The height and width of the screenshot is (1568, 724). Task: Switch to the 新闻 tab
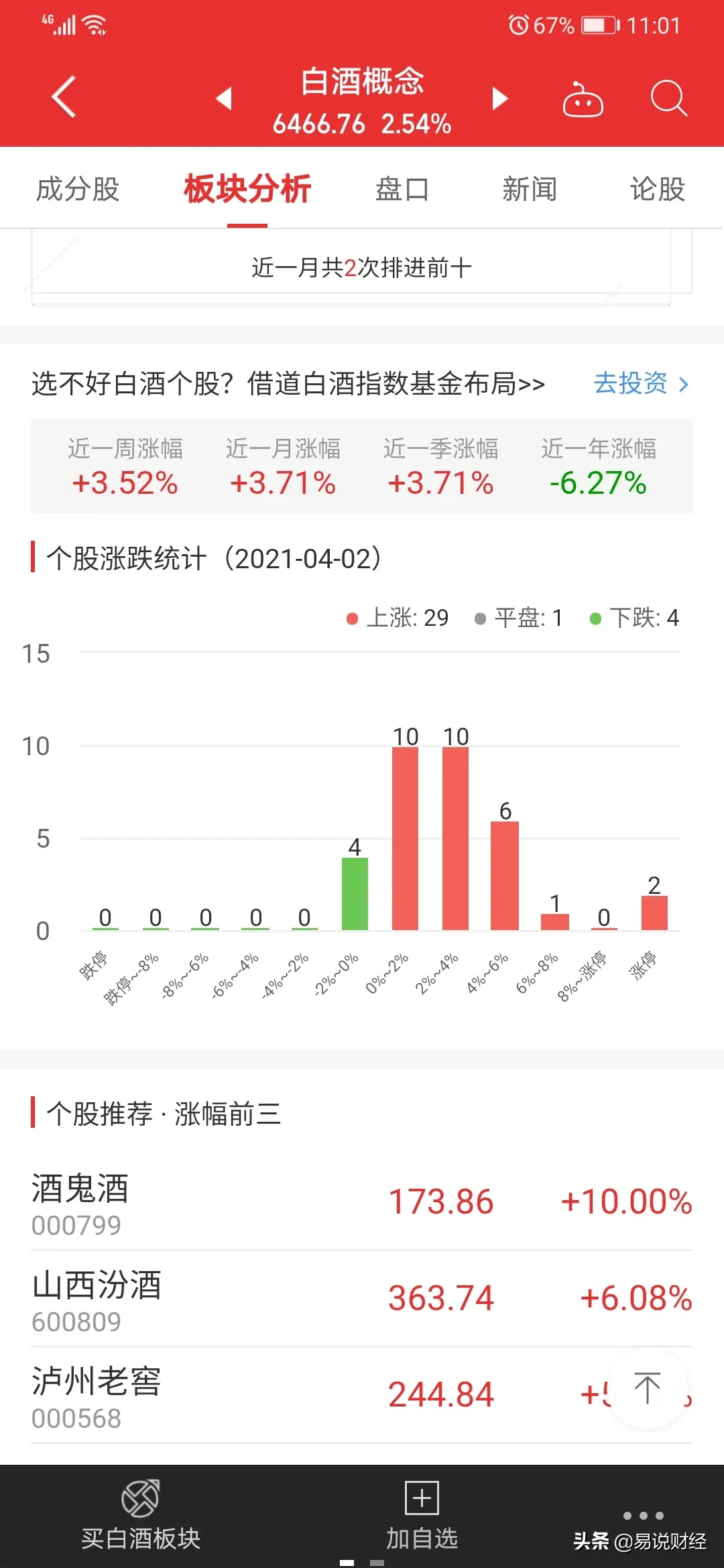pyautogui.click(x=530, y=189)
